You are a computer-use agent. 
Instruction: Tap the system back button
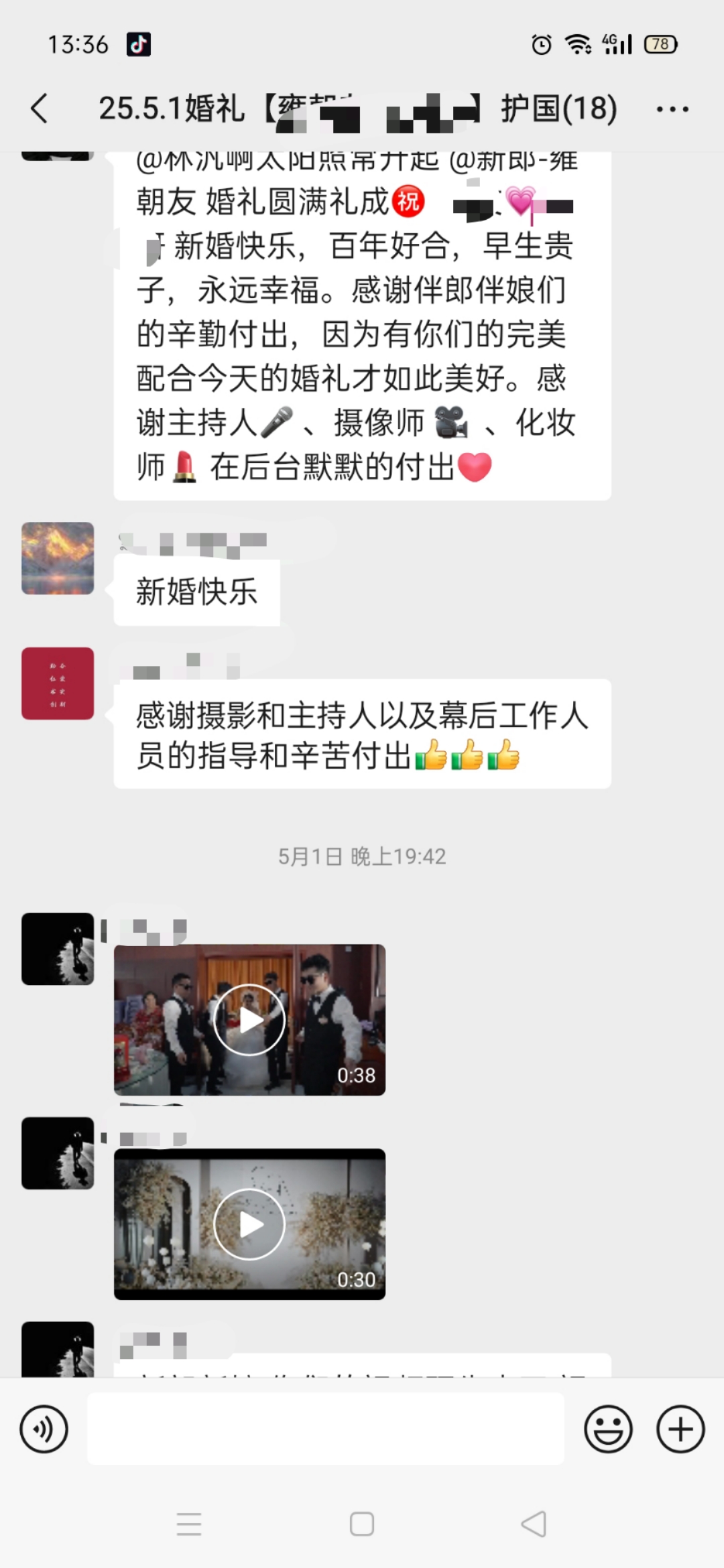point(534,1524)
